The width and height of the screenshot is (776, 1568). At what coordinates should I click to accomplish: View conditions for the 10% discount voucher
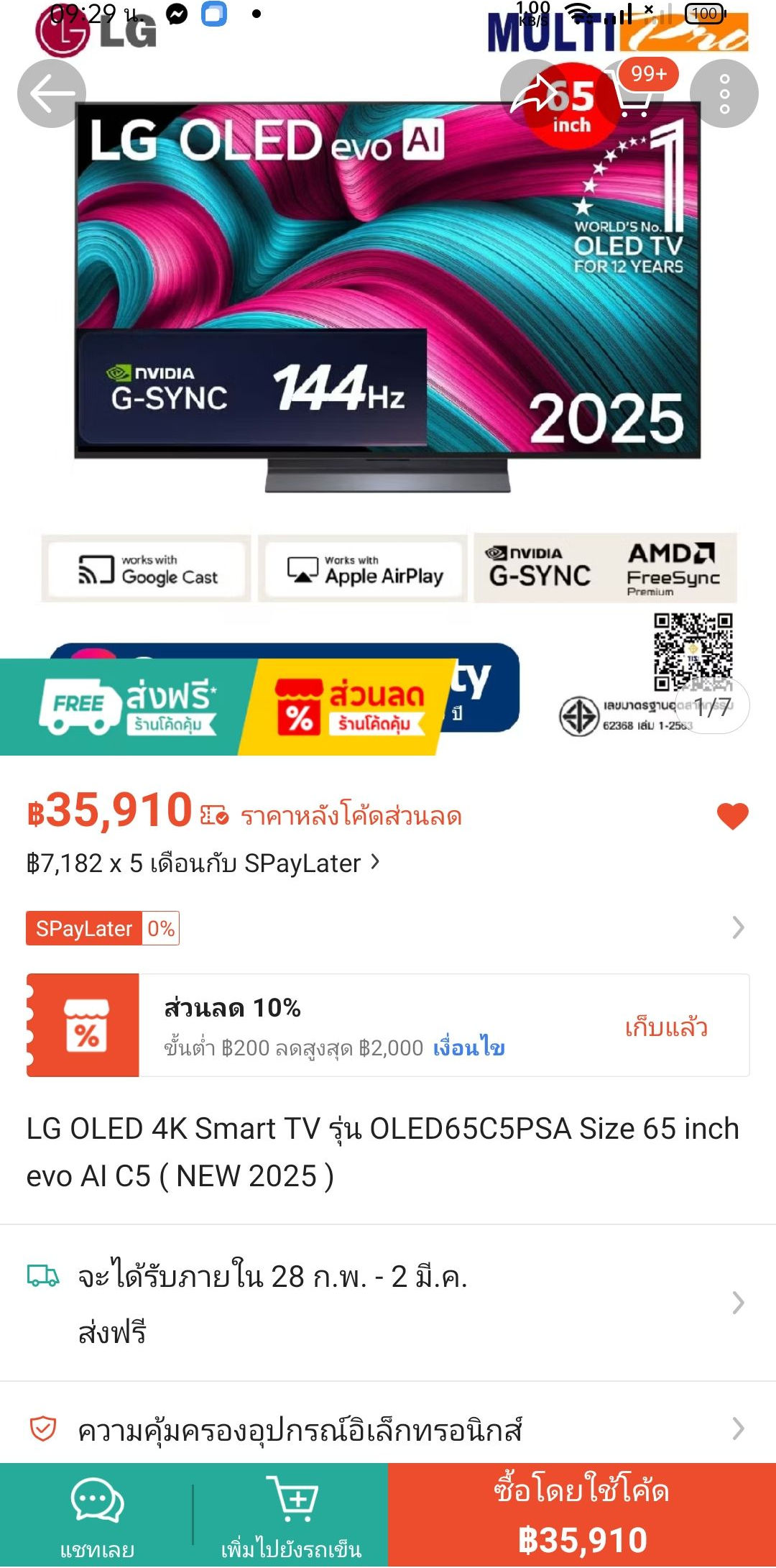tap(468, 1048)
